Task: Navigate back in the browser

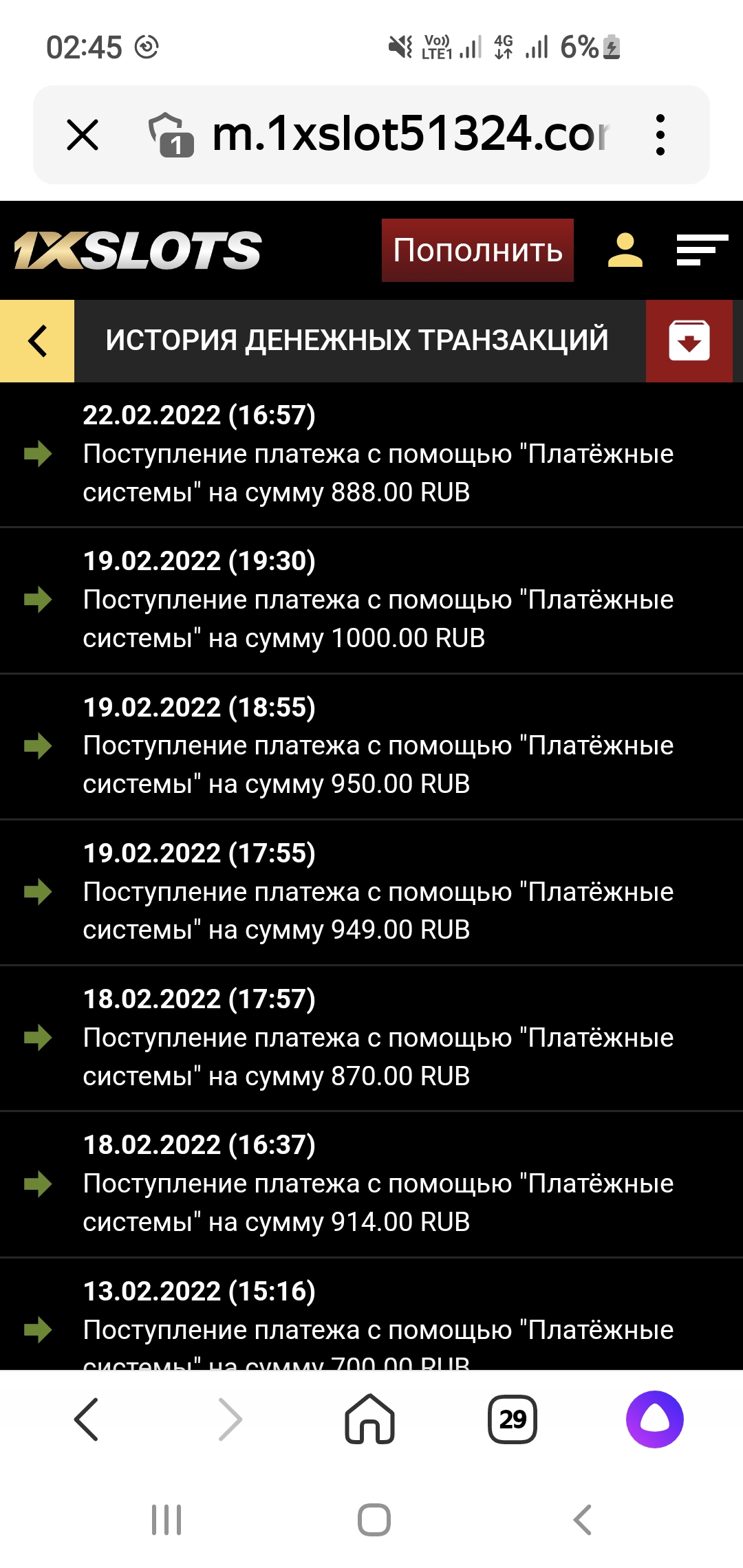Action: [x=87, y=1419]
